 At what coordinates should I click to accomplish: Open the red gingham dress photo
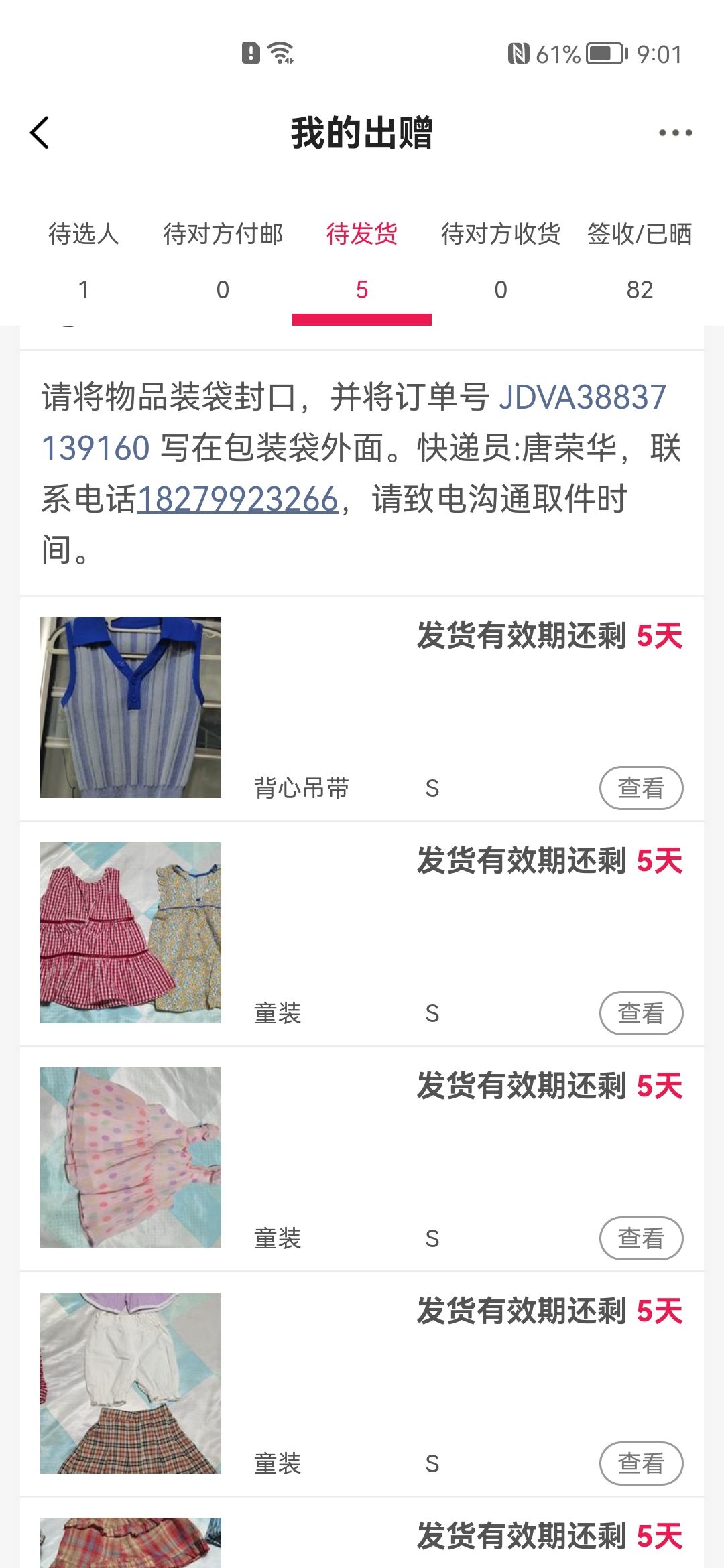131,933
